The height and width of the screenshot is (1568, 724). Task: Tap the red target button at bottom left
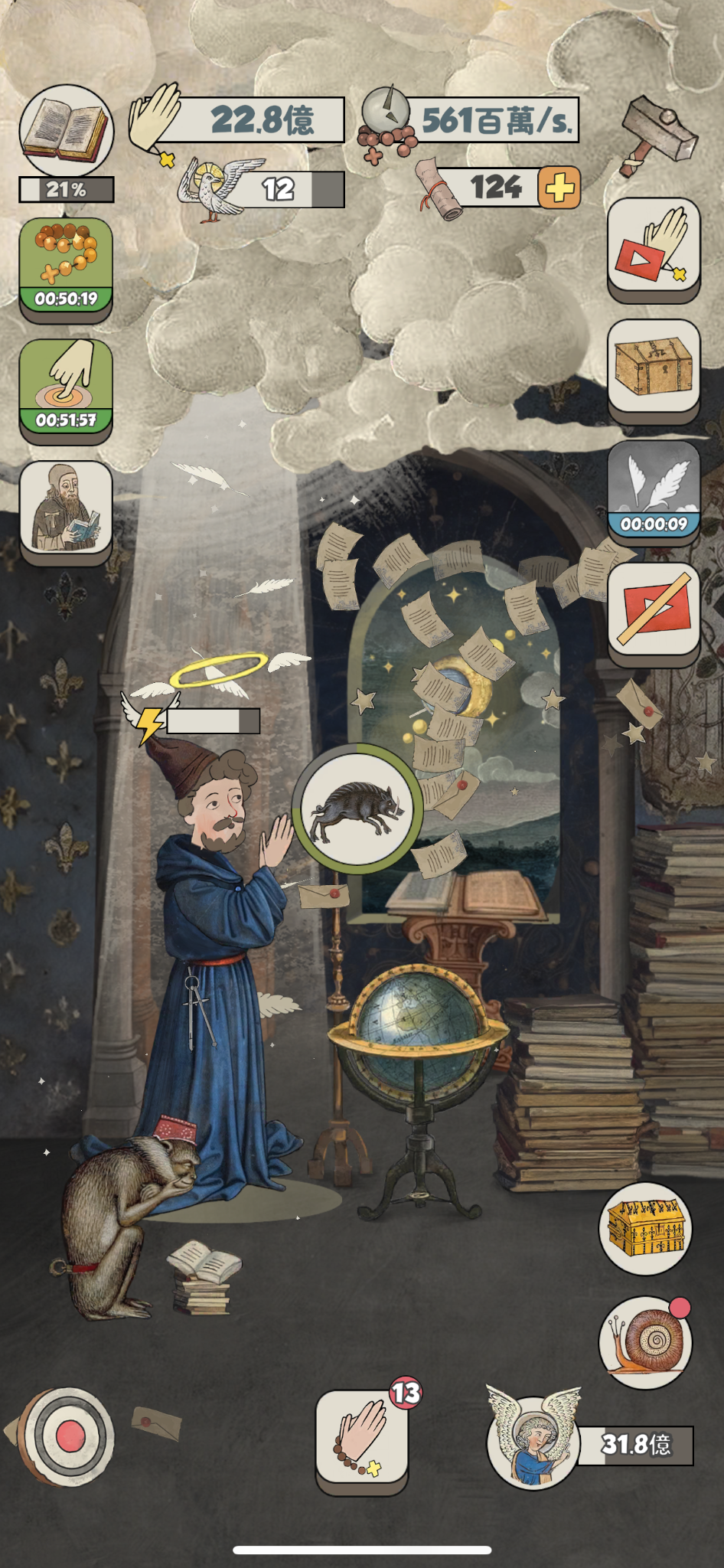tap(69, 1437)
